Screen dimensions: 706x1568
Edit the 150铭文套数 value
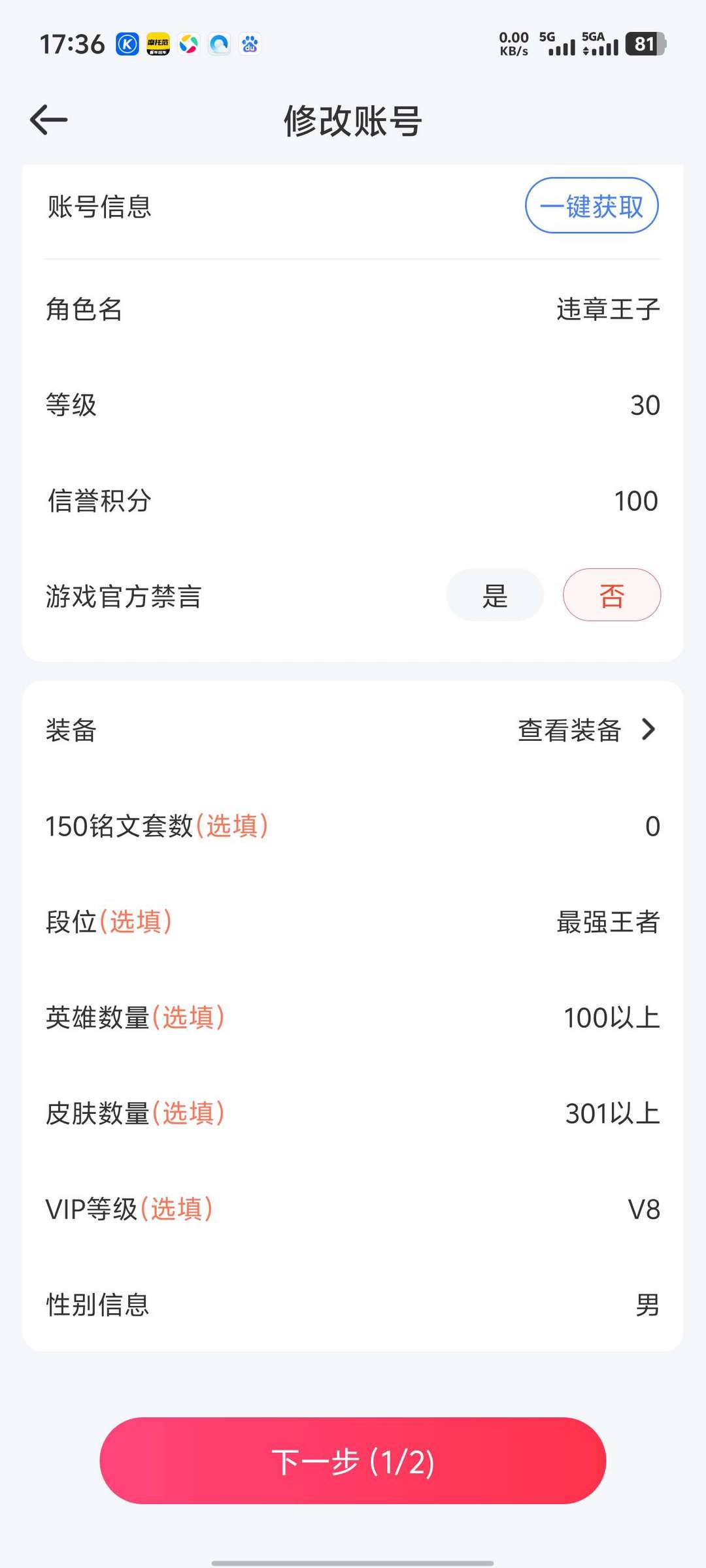(353, 826)
